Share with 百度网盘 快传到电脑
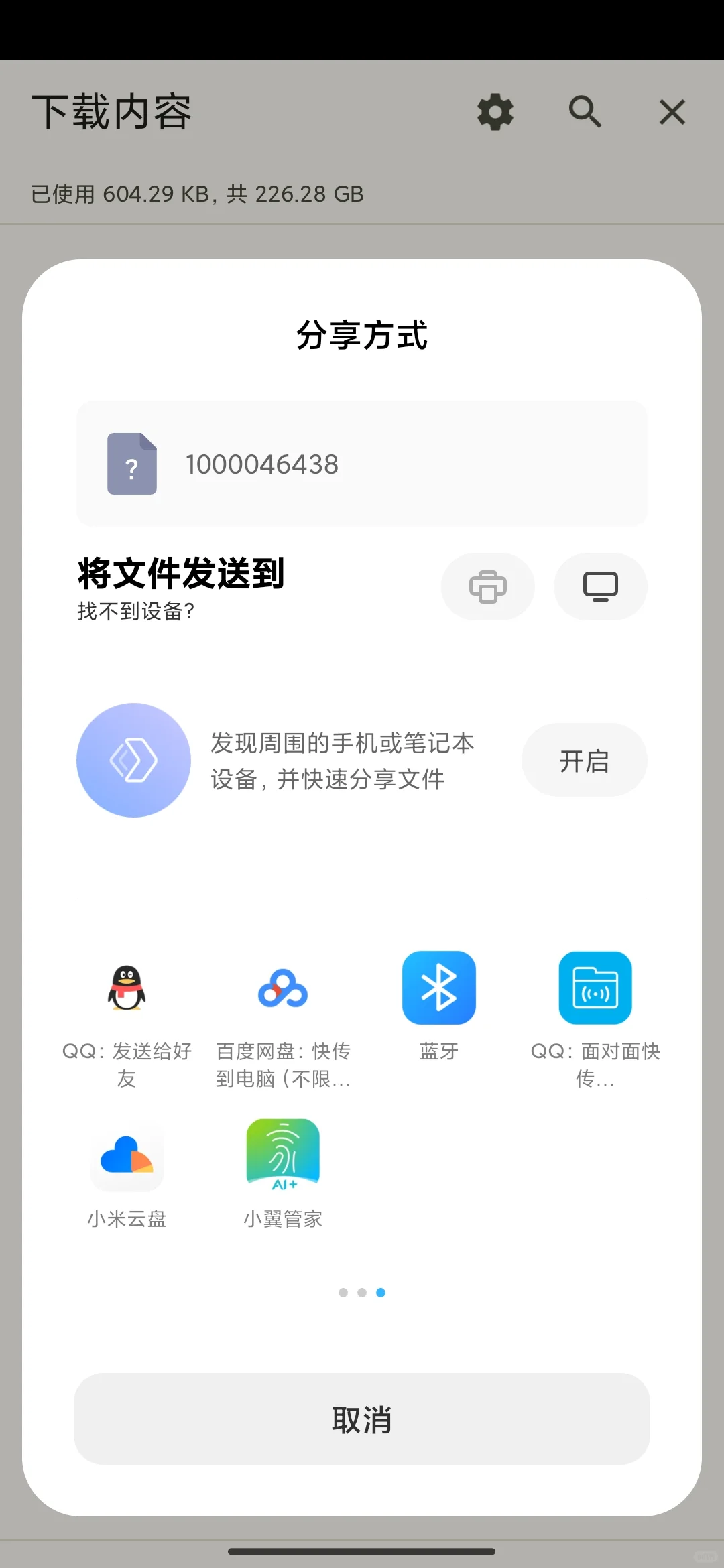The width and height of the screenshot is (724, 1568). pos(283,1020)
